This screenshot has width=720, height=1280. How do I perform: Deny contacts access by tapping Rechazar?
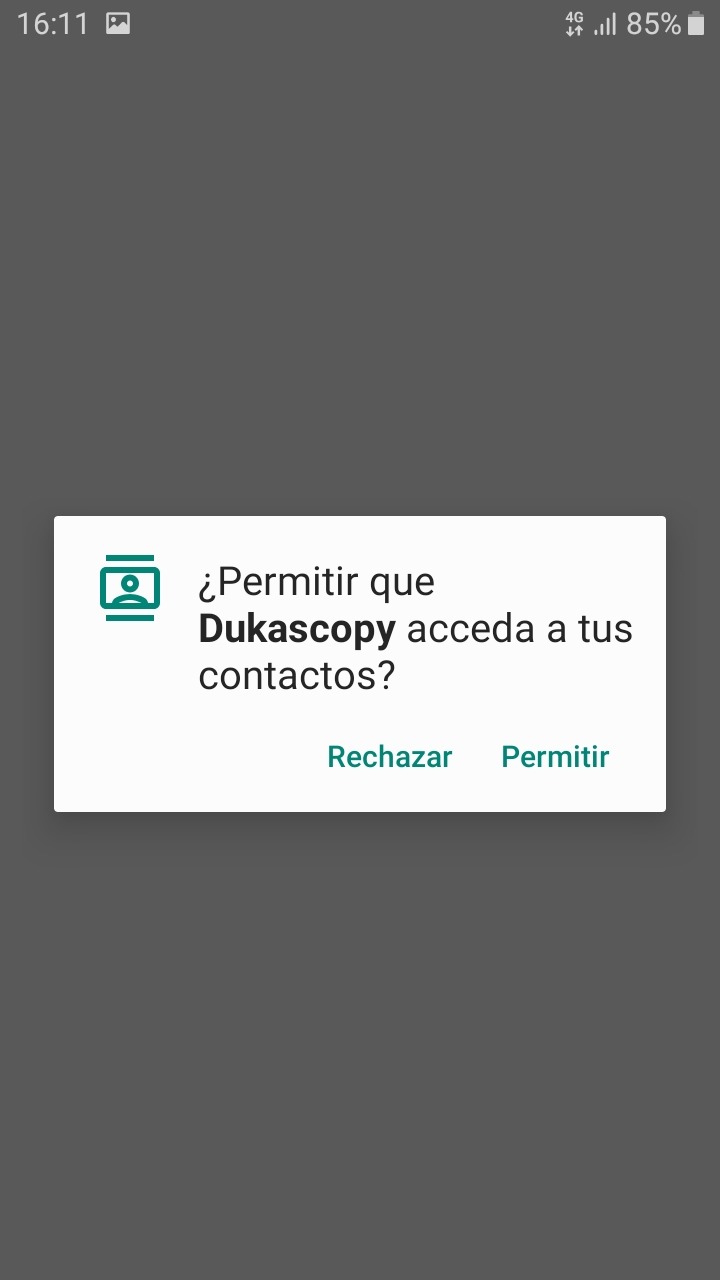click(390, 757)
